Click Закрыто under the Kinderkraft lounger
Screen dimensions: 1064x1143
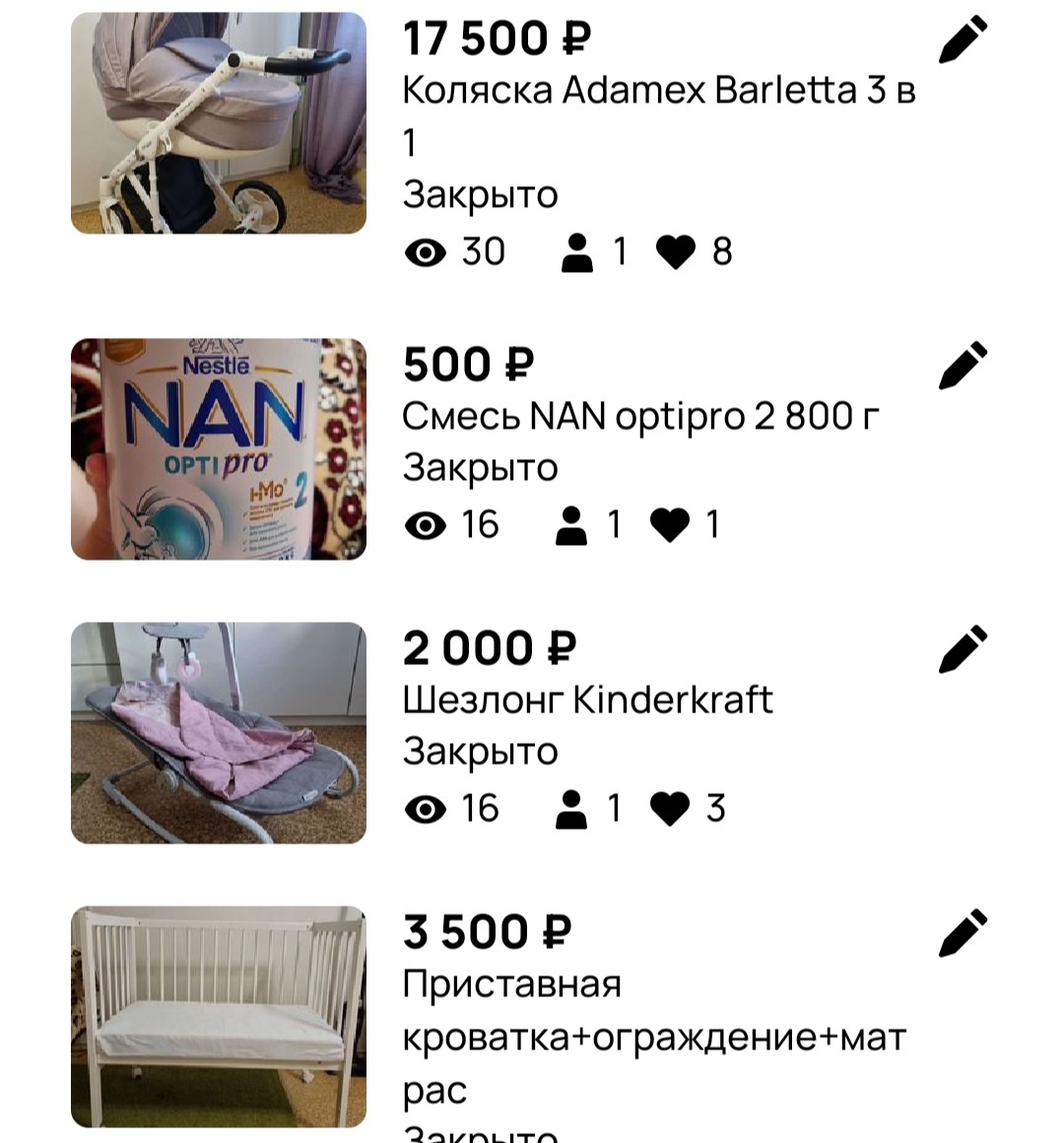click(479, 750)
